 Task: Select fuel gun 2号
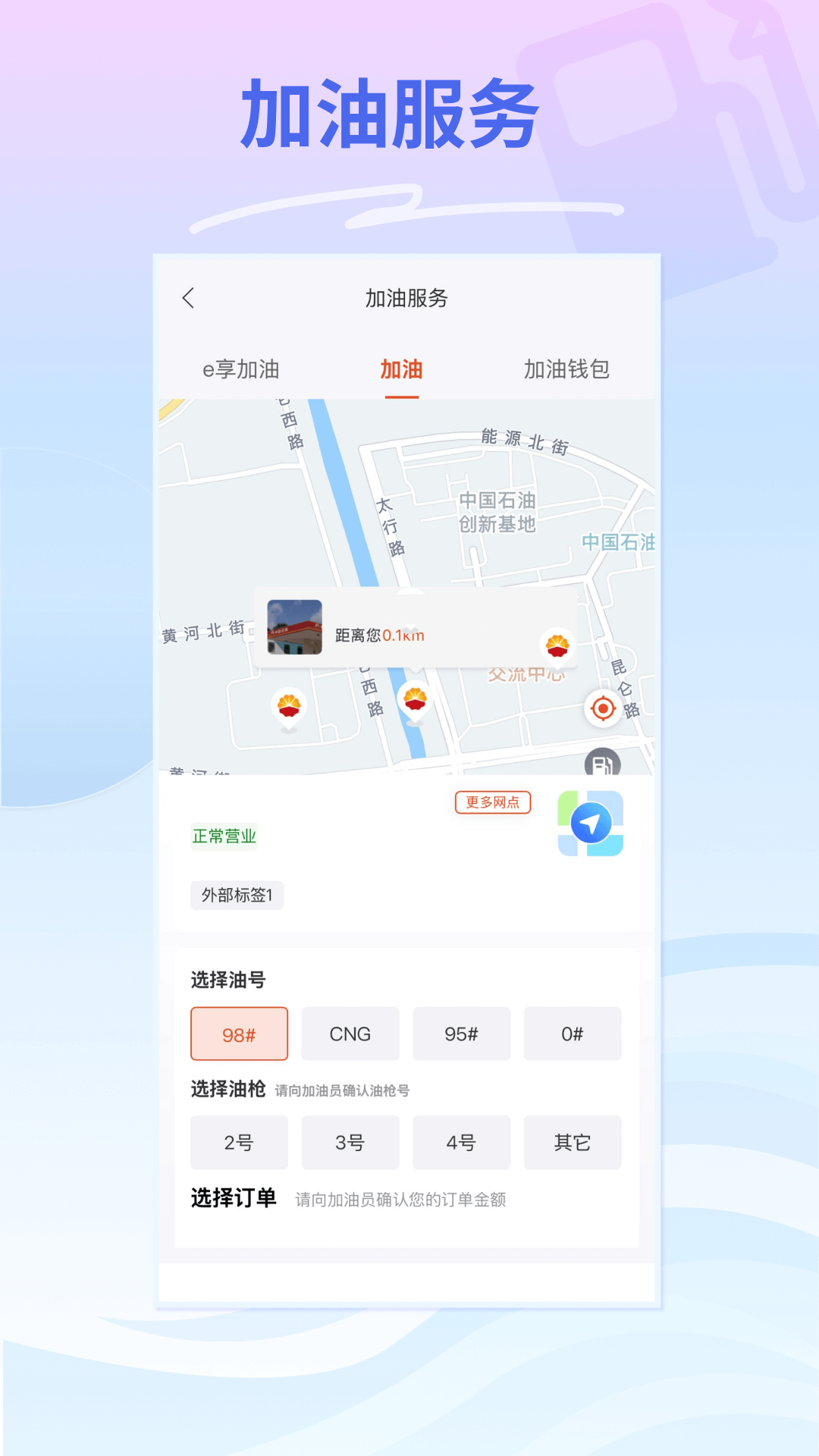click(x=239, y=1143)
